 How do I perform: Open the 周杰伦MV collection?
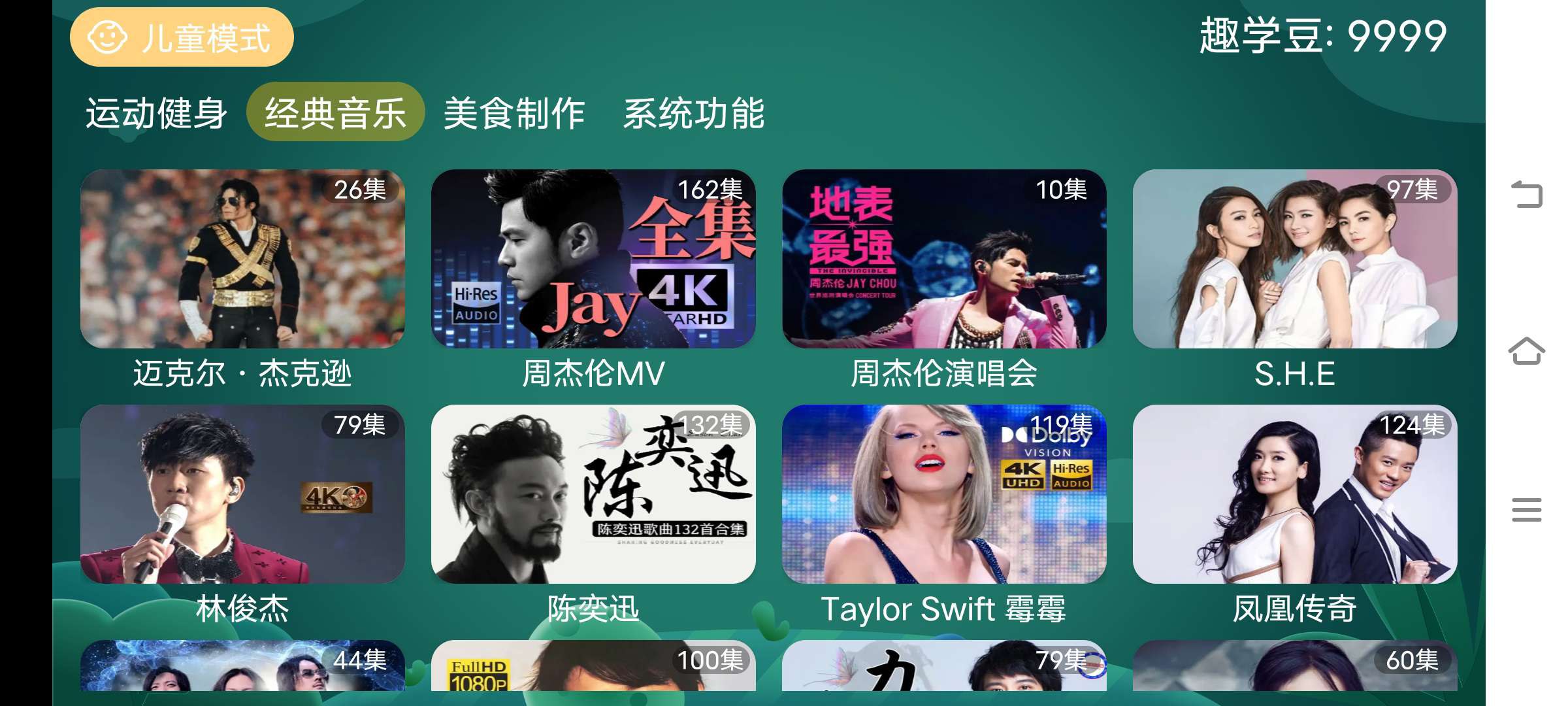click(593, 260)
